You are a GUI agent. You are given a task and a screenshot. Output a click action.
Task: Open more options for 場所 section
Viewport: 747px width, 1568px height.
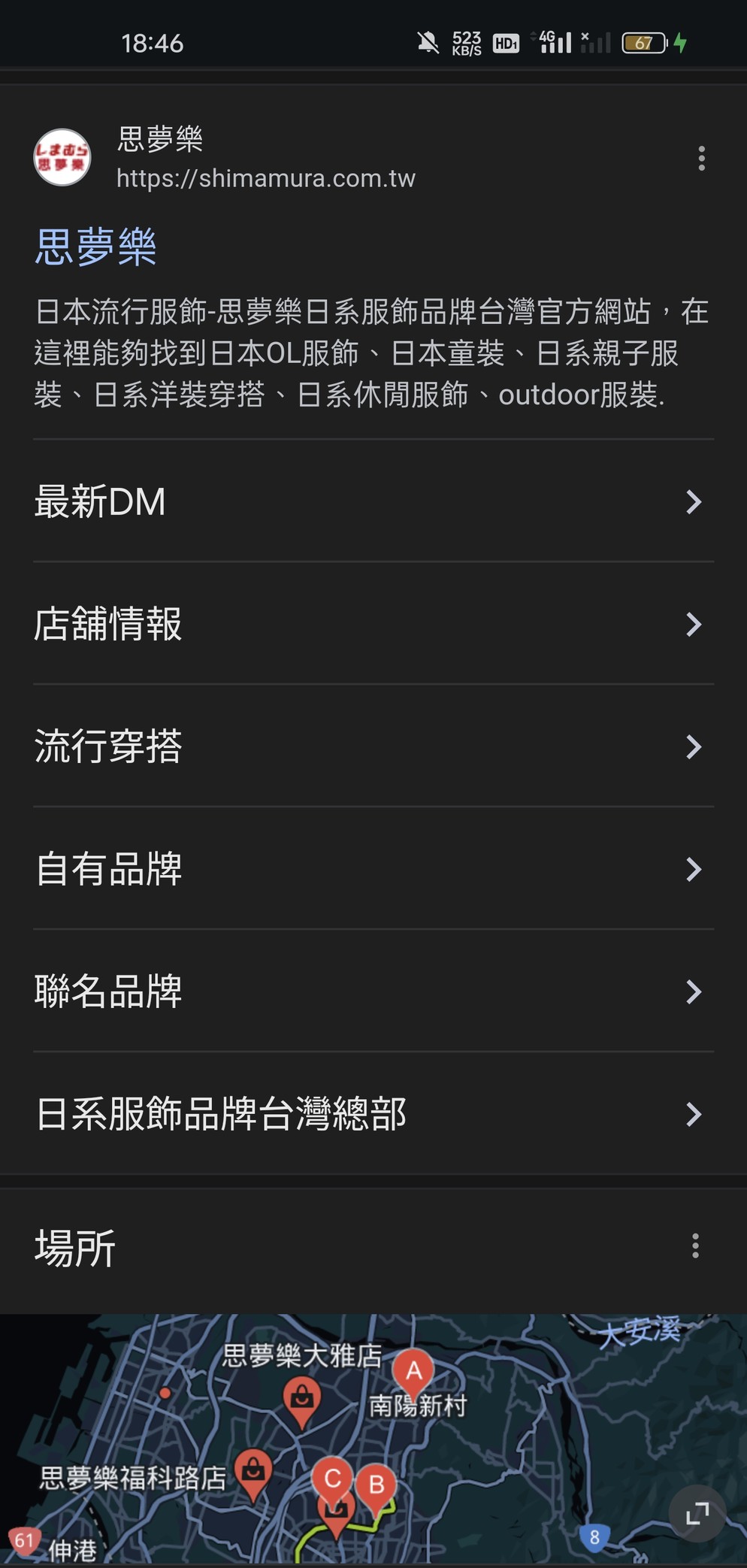point(695,1246)
